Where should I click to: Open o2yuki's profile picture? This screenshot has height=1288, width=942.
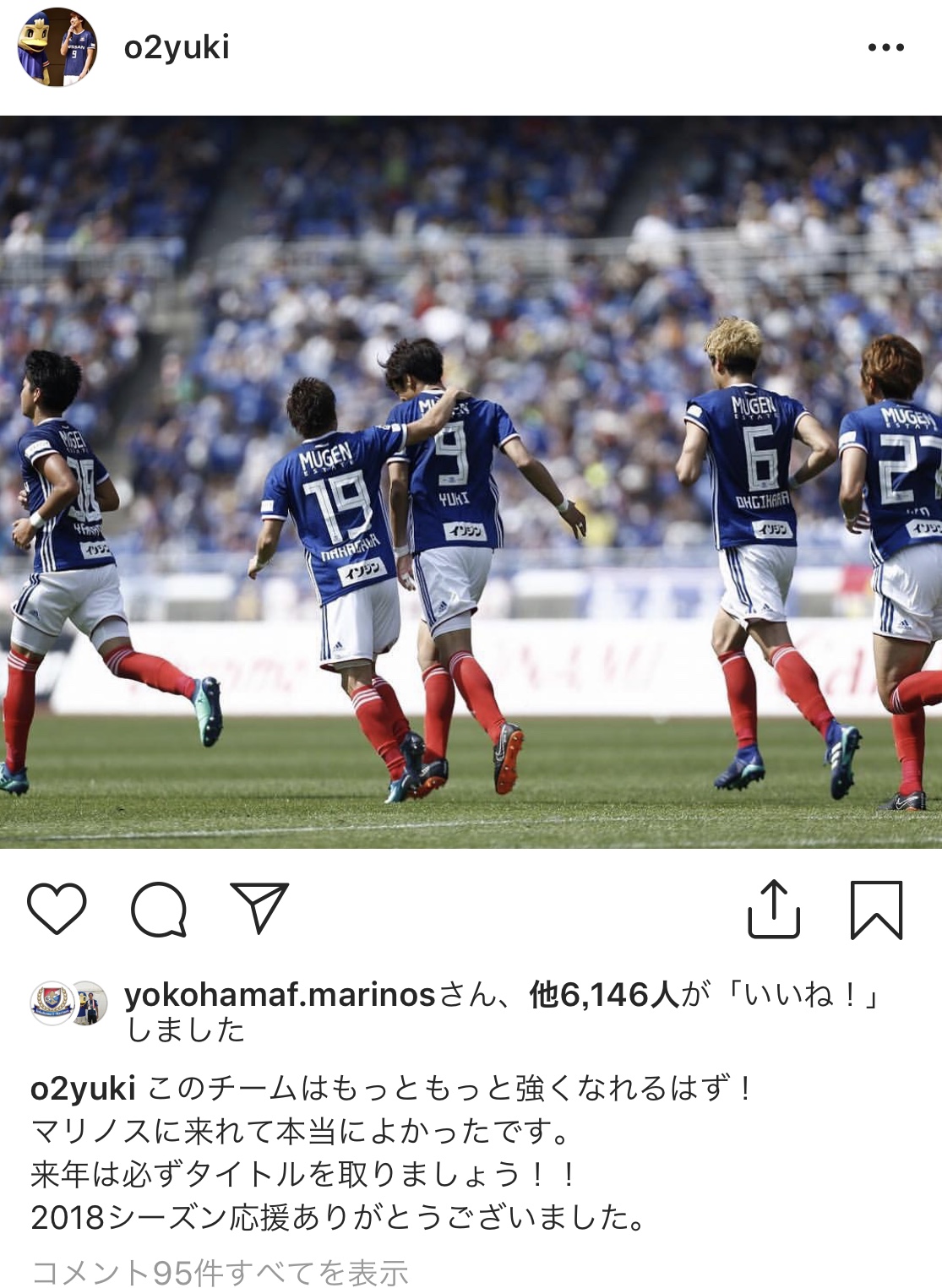(x=57, y=47)
